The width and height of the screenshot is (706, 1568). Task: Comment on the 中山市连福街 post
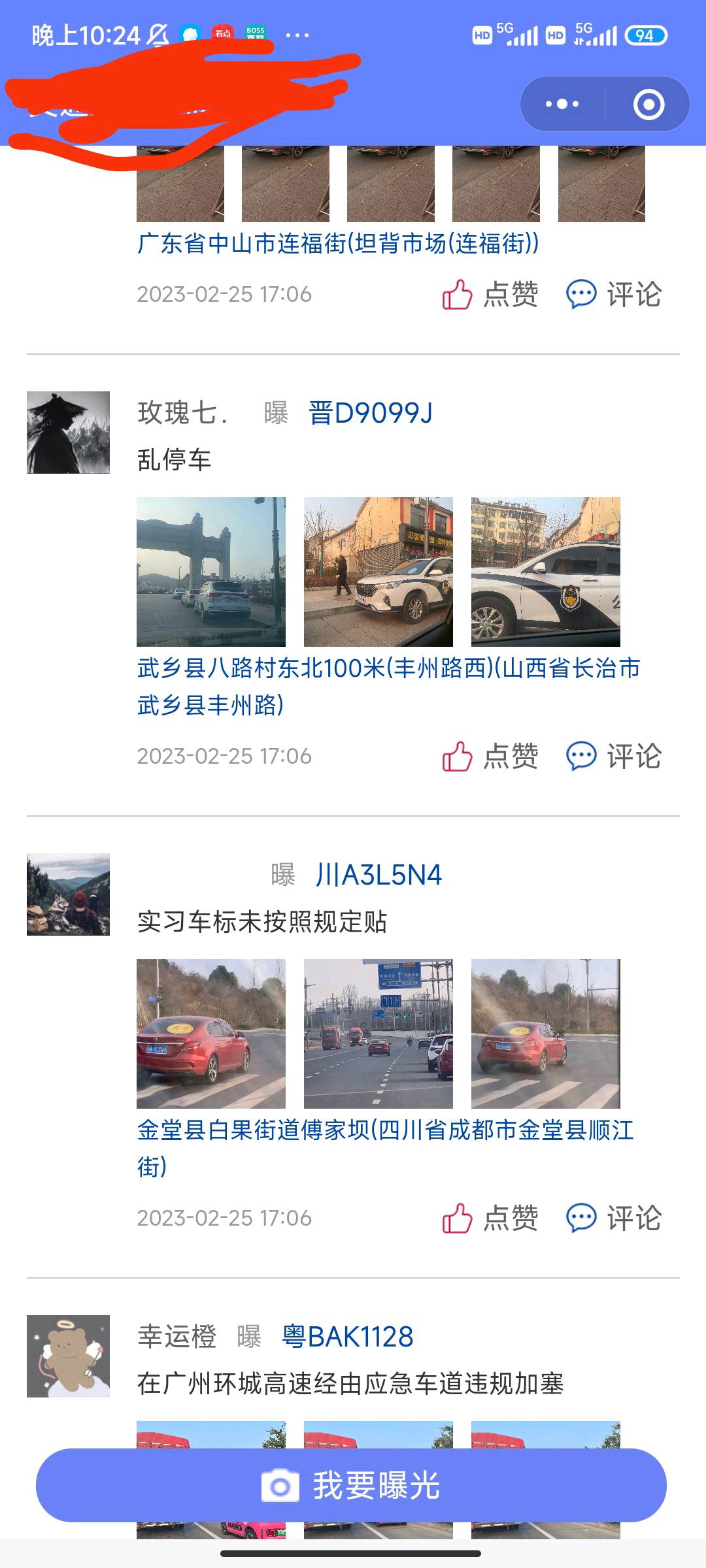614,294
